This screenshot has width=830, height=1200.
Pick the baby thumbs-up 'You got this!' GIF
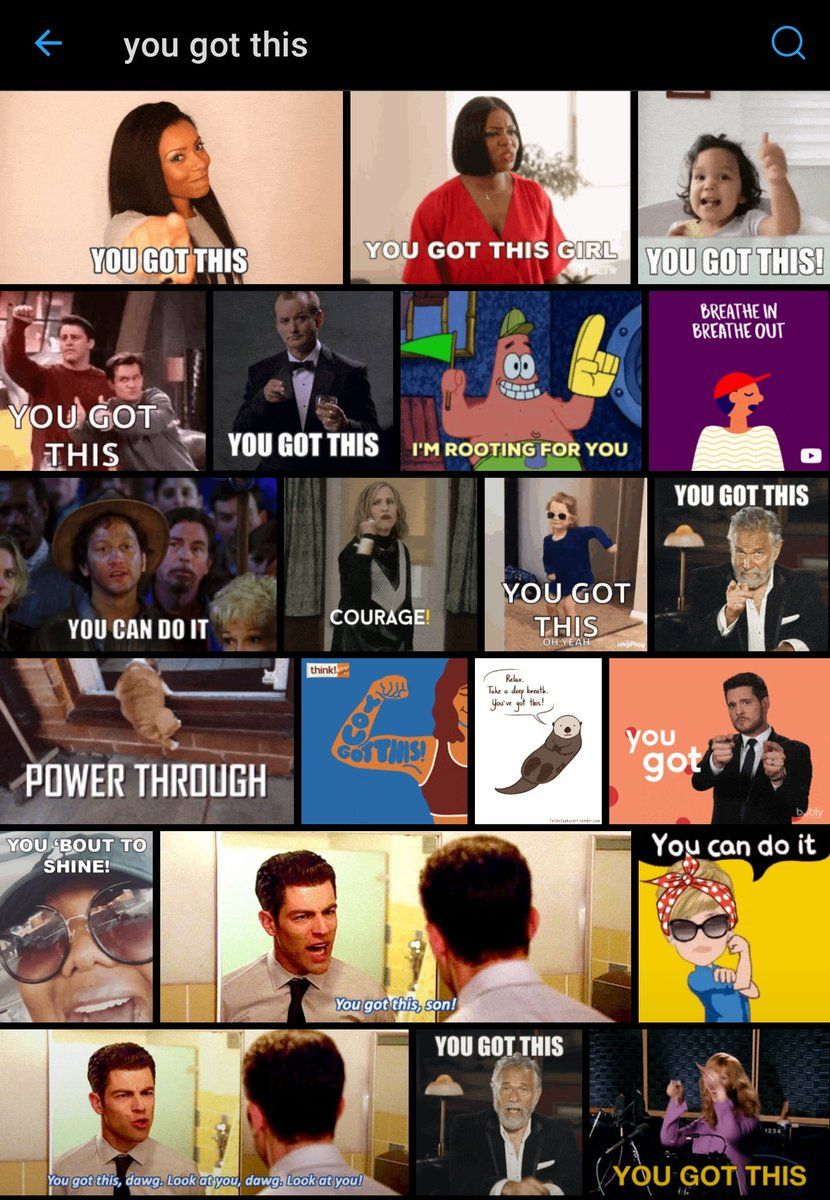[733, 187]
